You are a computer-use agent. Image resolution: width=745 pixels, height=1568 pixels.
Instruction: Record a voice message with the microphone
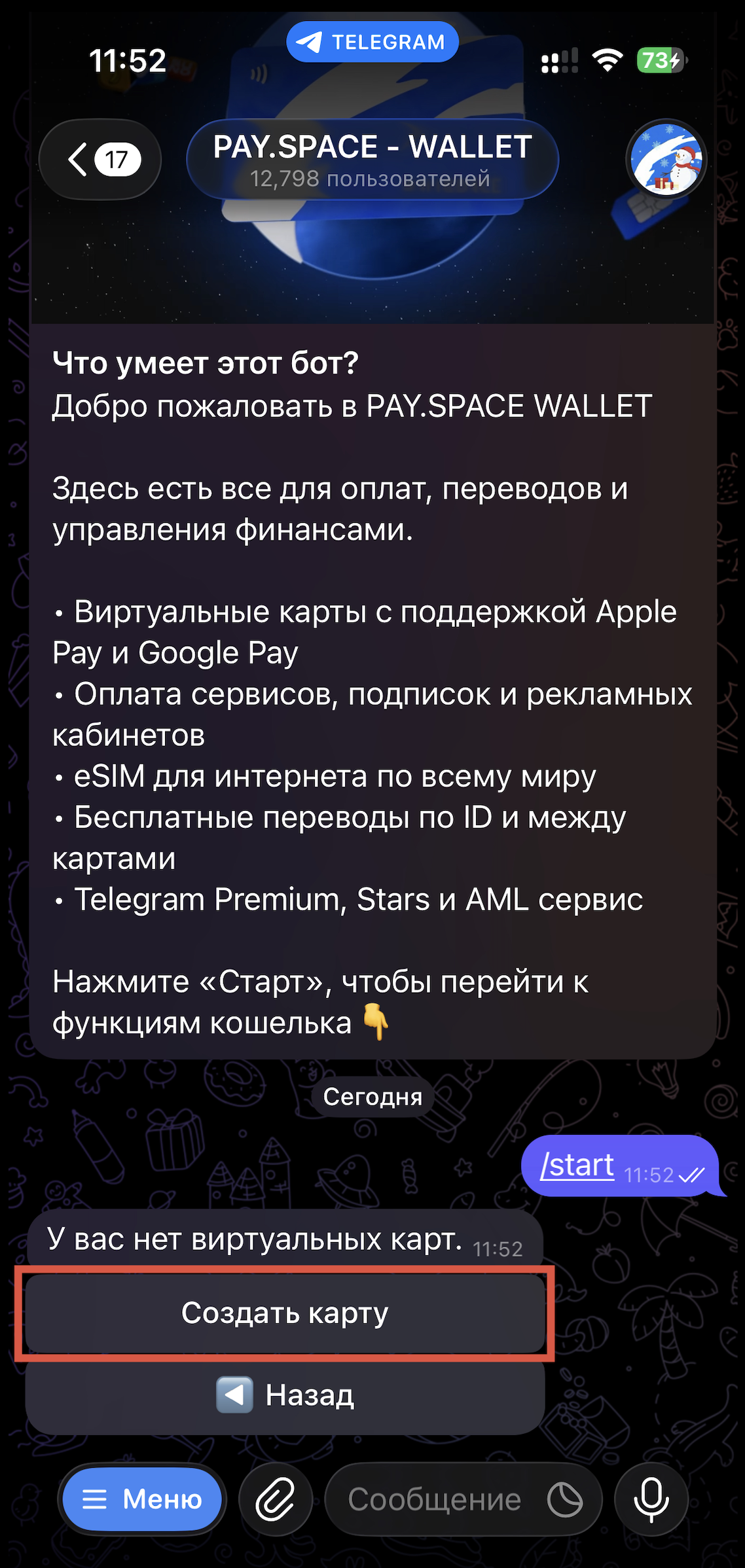coord(651,1499)
